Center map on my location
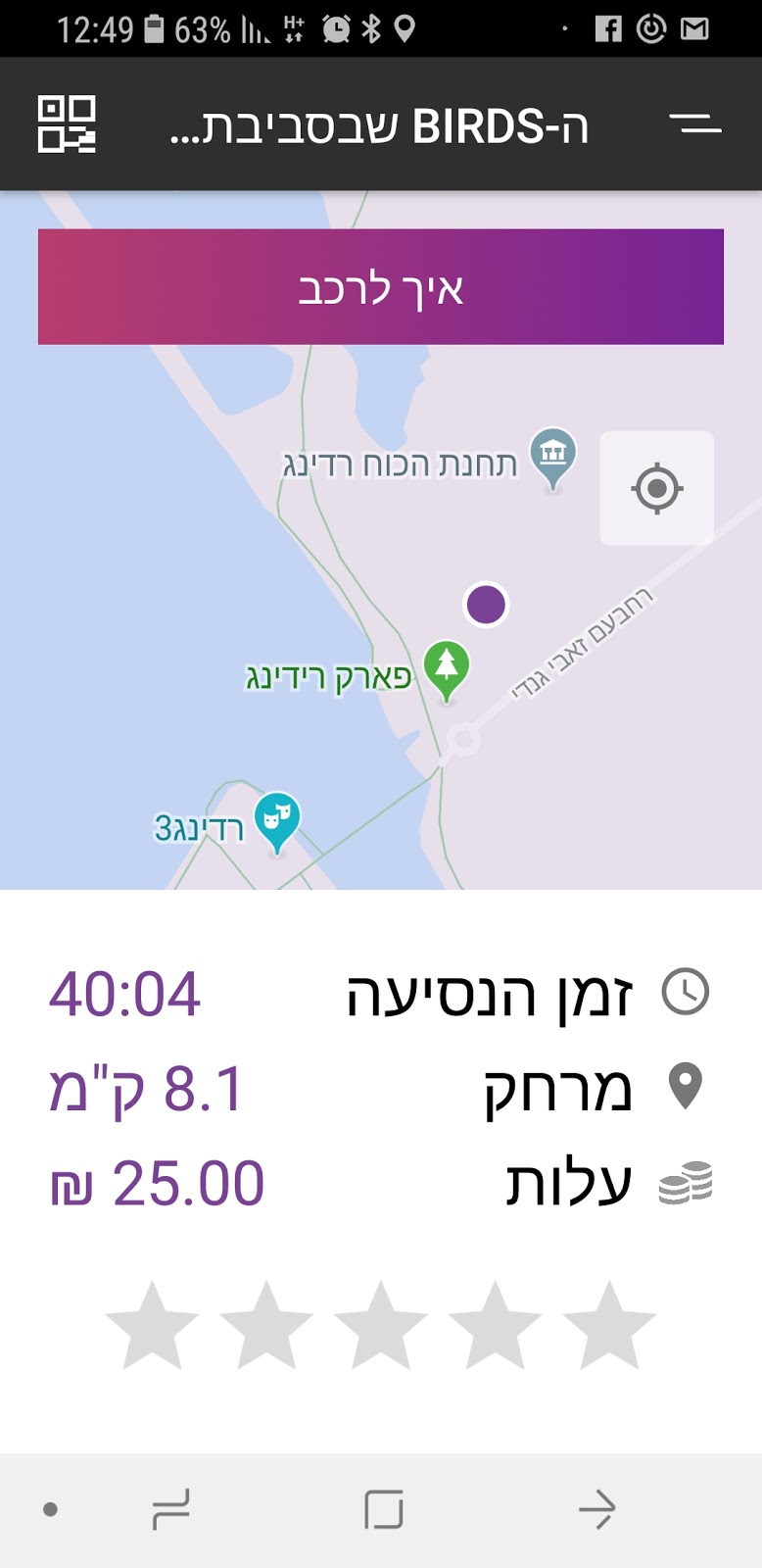The image size is (762, 1568). click(x=656, y=488)
